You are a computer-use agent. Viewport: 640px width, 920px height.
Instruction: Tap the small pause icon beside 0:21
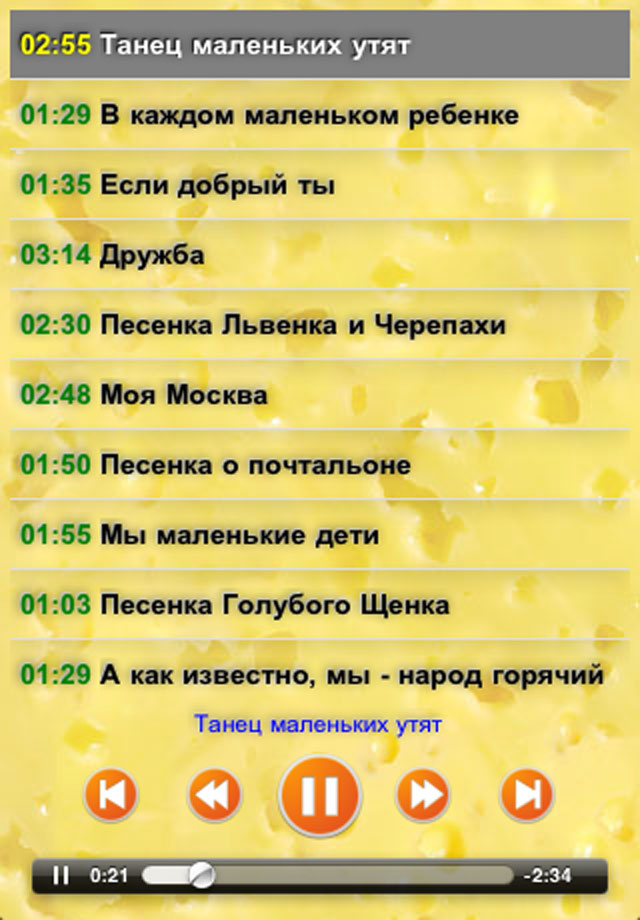click(61, 876)
